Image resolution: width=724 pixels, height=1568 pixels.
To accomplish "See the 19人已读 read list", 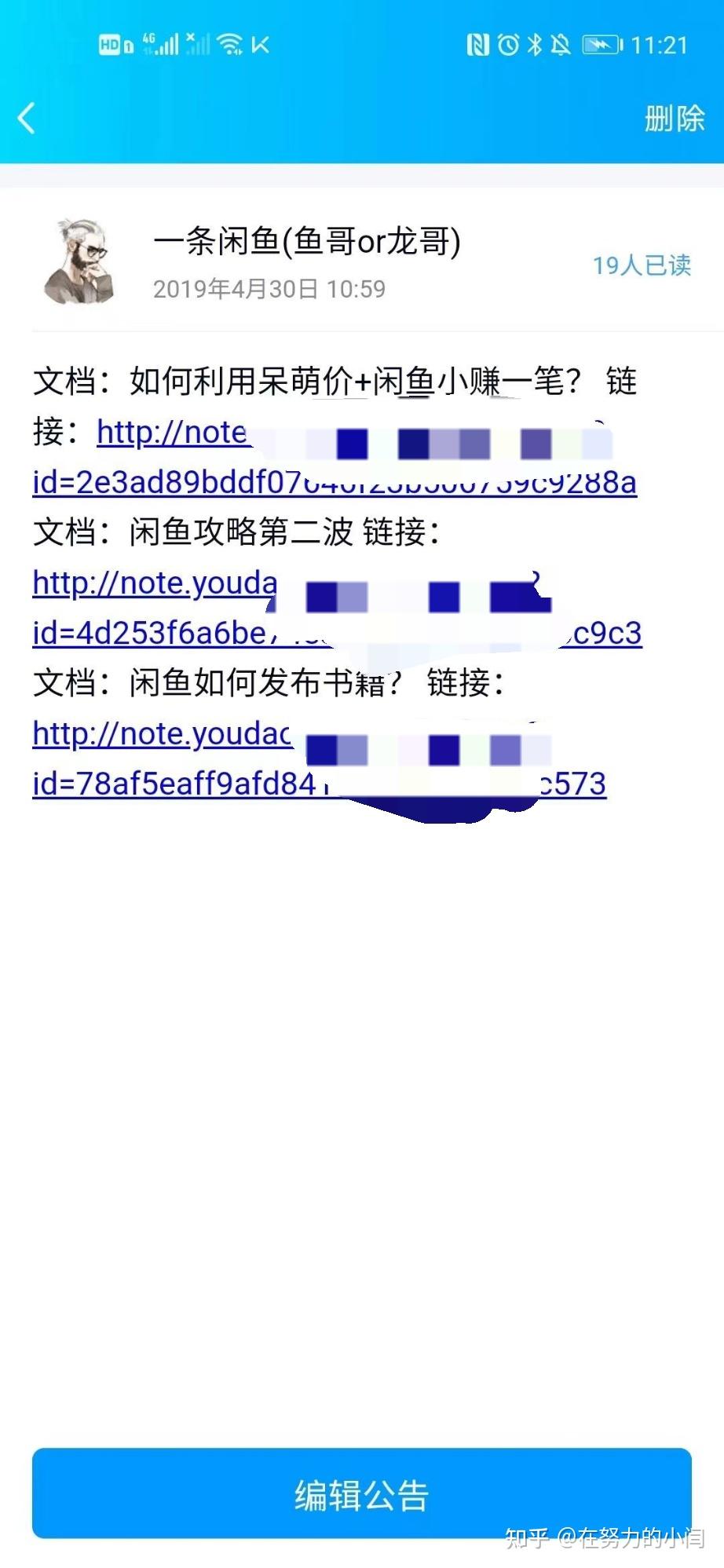I will (642, 265).
